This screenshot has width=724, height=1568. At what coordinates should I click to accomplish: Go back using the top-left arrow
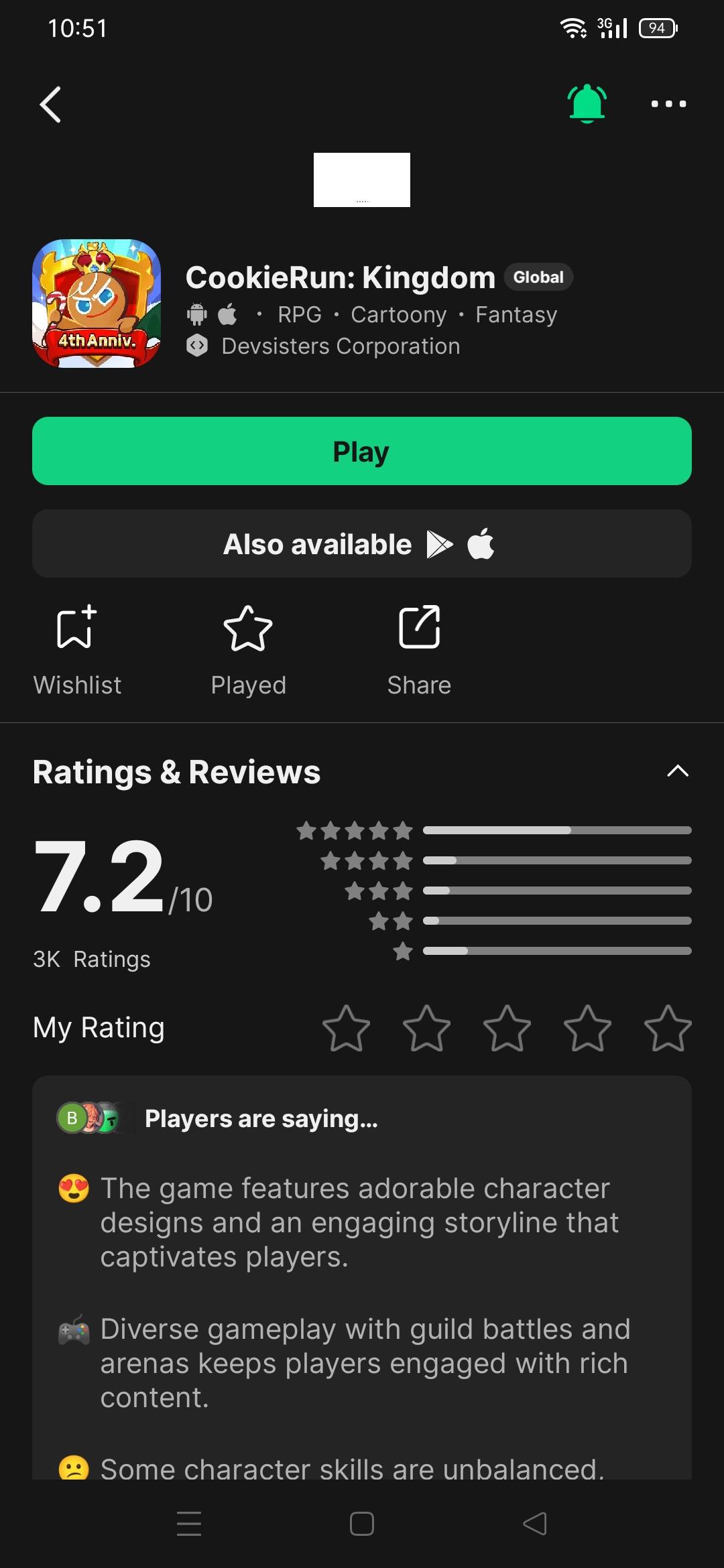[x=51, y=105]
